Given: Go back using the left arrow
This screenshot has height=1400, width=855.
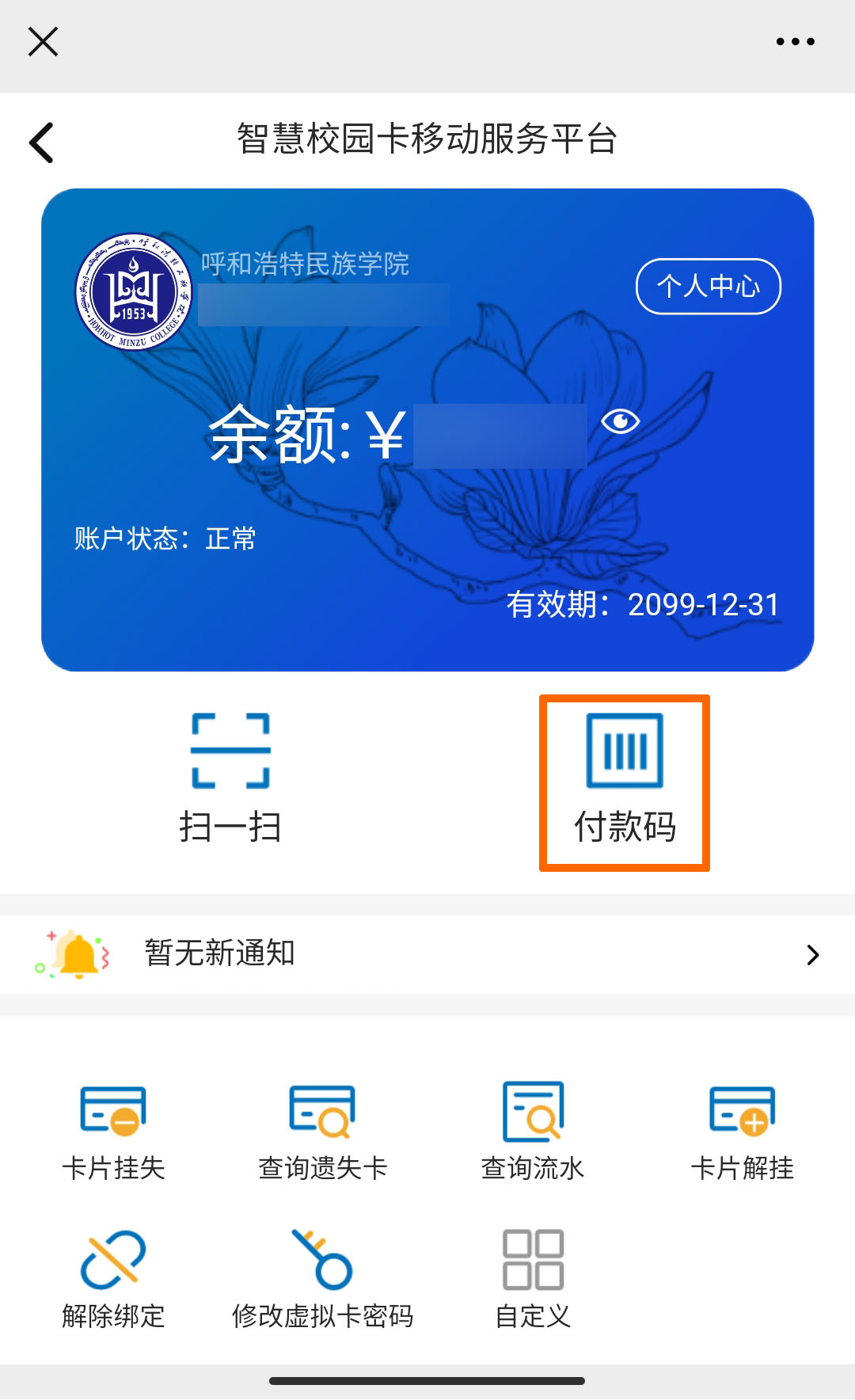Looking at the screenshot, I should (x=42, y=143).
